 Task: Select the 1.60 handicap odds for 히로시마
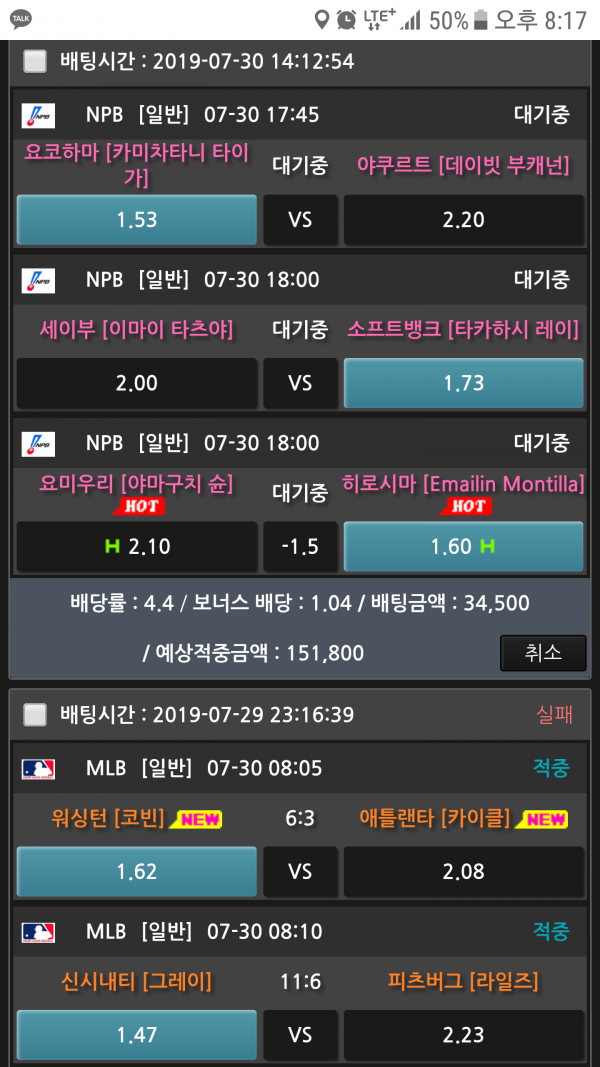point(463,546)
